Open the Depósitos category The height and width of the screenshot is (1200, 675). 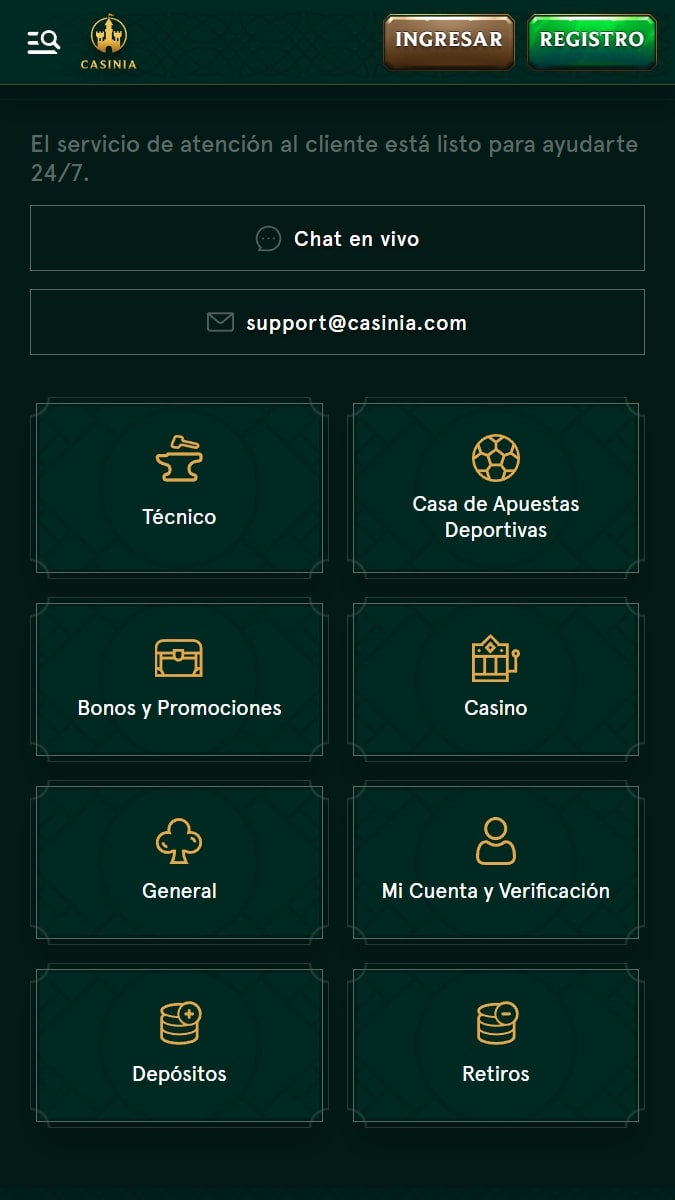coord(179,1044)
